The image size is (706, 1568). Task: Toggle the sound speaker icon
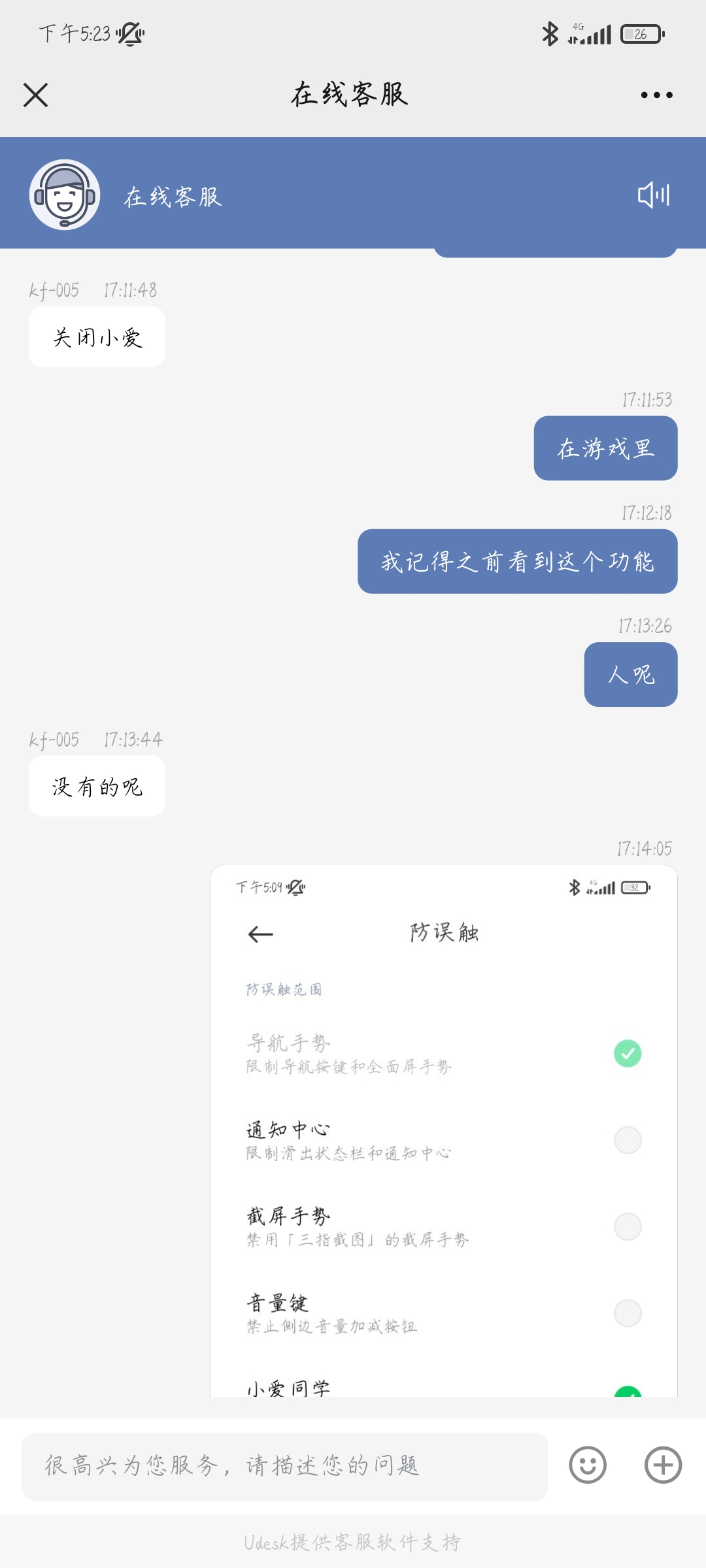click(x=654, y=195)
